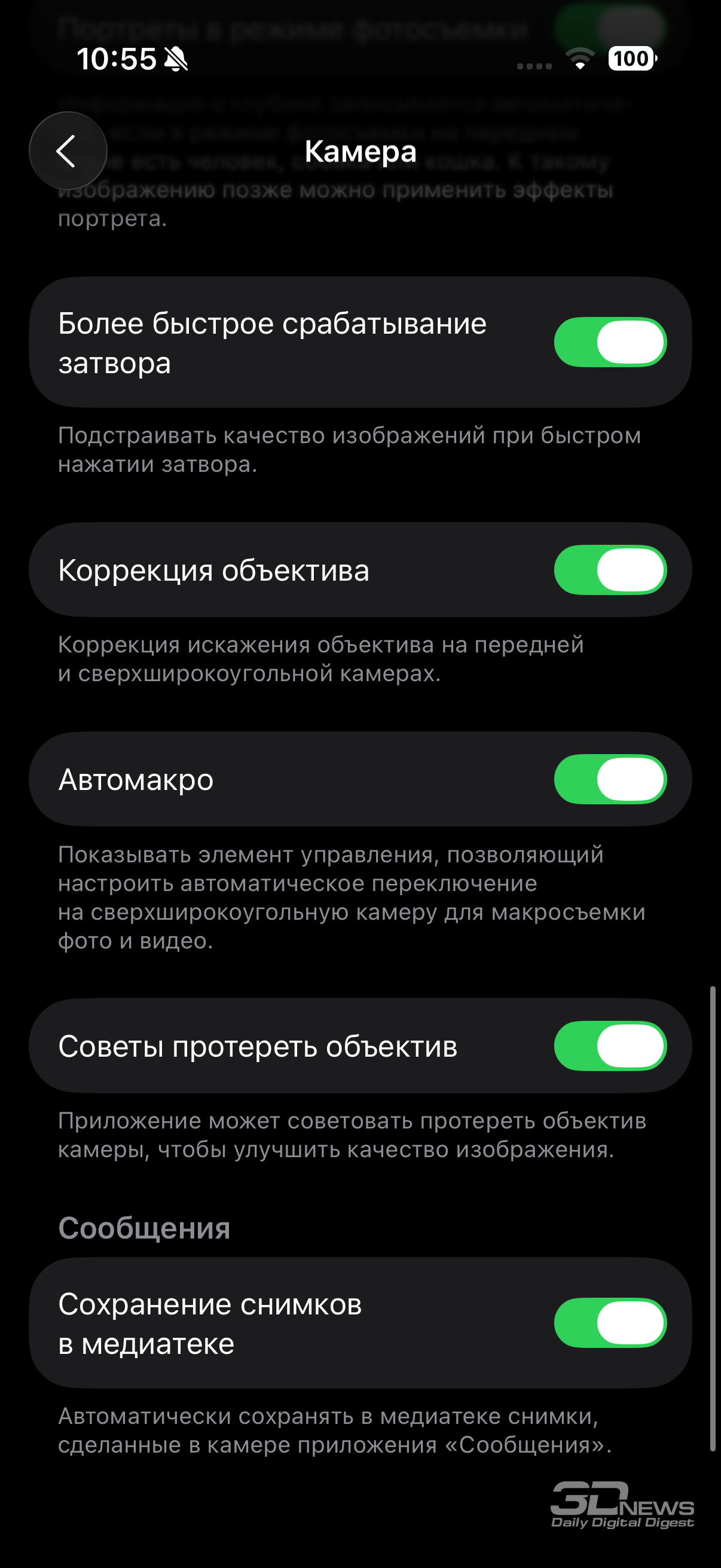Image resolution: width=721 pixels, height=1568 pixels.
Task: Disable Более быстрое срабатывание затвора
Action: (x=610, y=342)
